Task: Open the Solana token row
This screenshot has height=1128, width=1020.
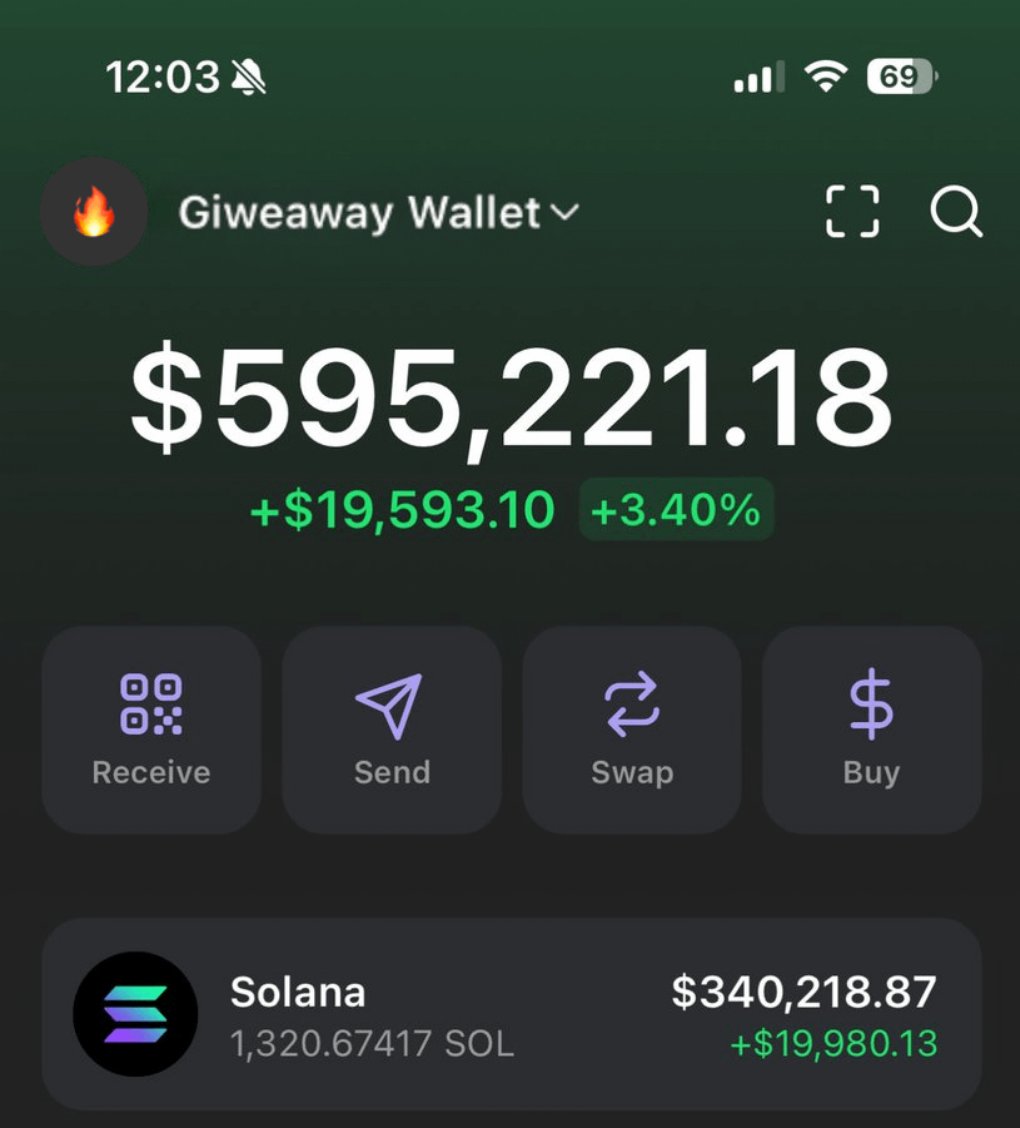Action: tap(510, 1014)
